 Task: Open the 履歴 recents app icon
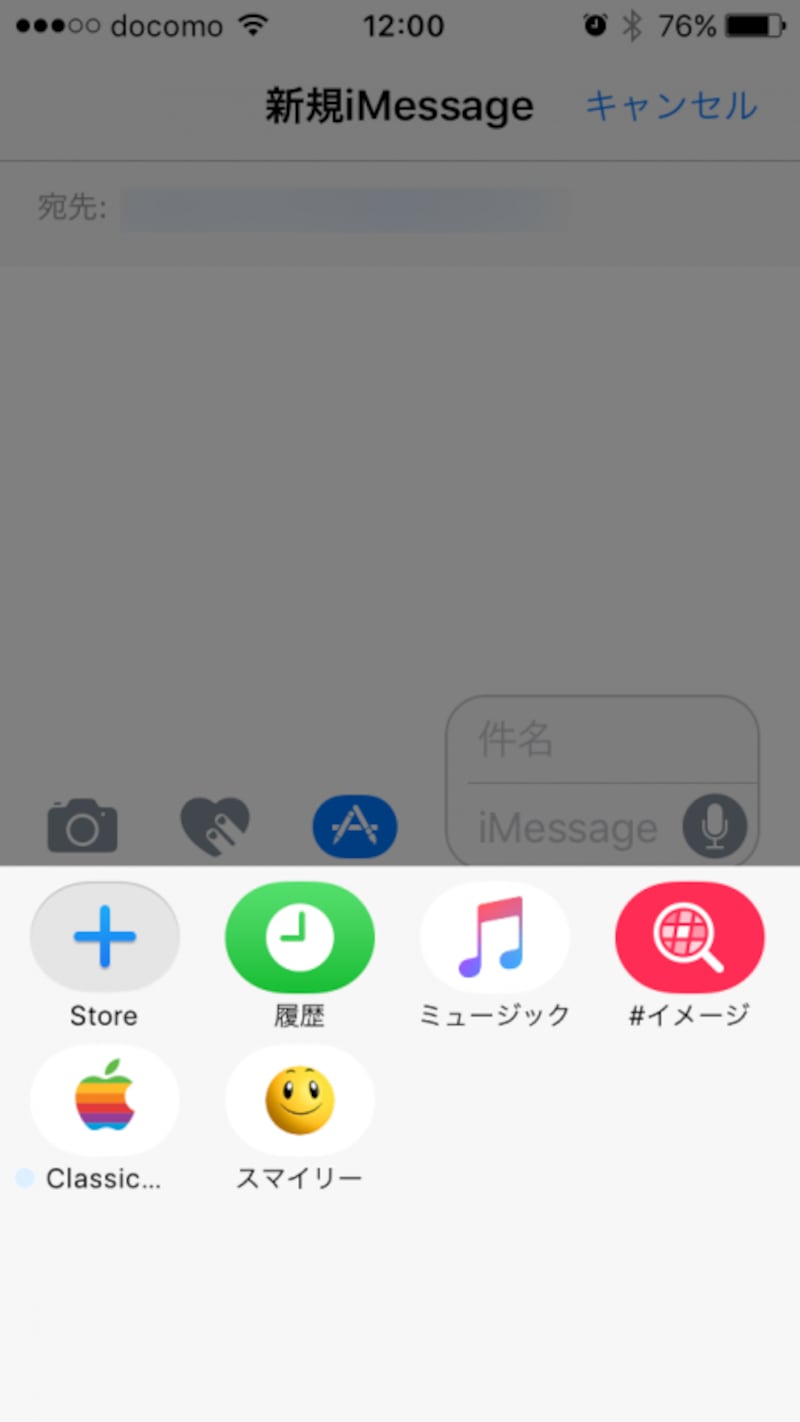[x=299, y=937]
